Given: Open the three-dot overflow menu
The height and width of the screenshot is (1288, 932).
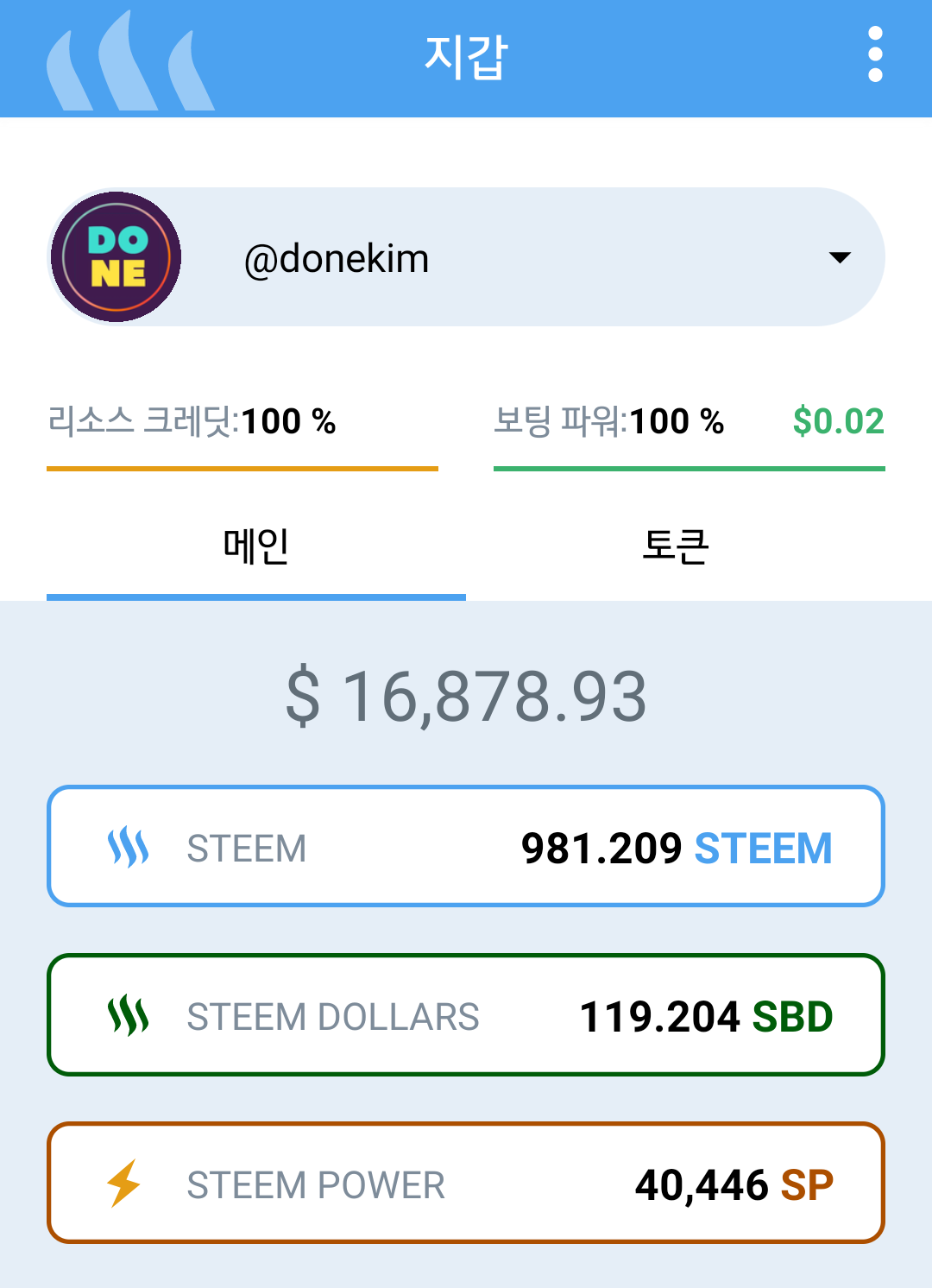Looking at the screenshot, I should click(x=875, y=54).
